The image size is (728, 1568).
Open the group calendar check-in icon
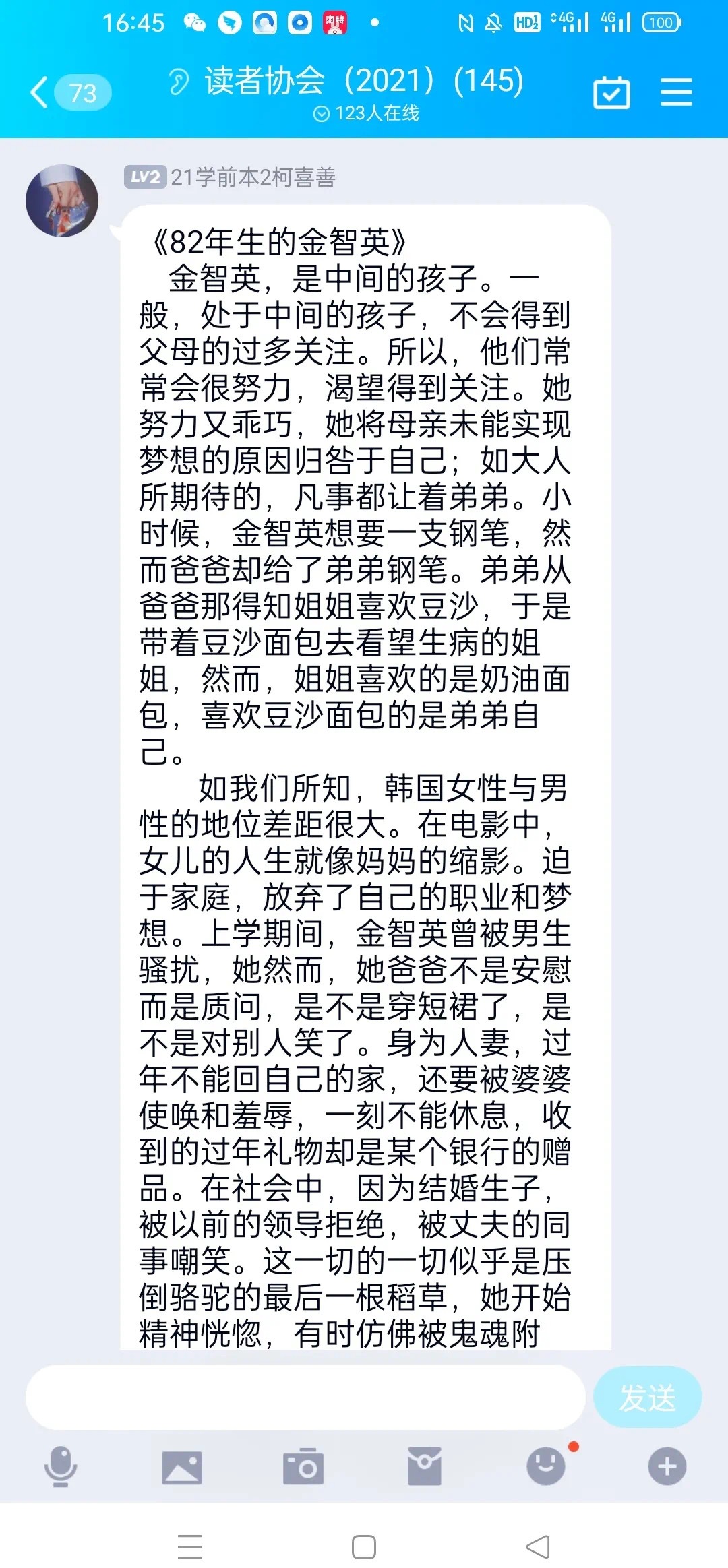[611, 92]
